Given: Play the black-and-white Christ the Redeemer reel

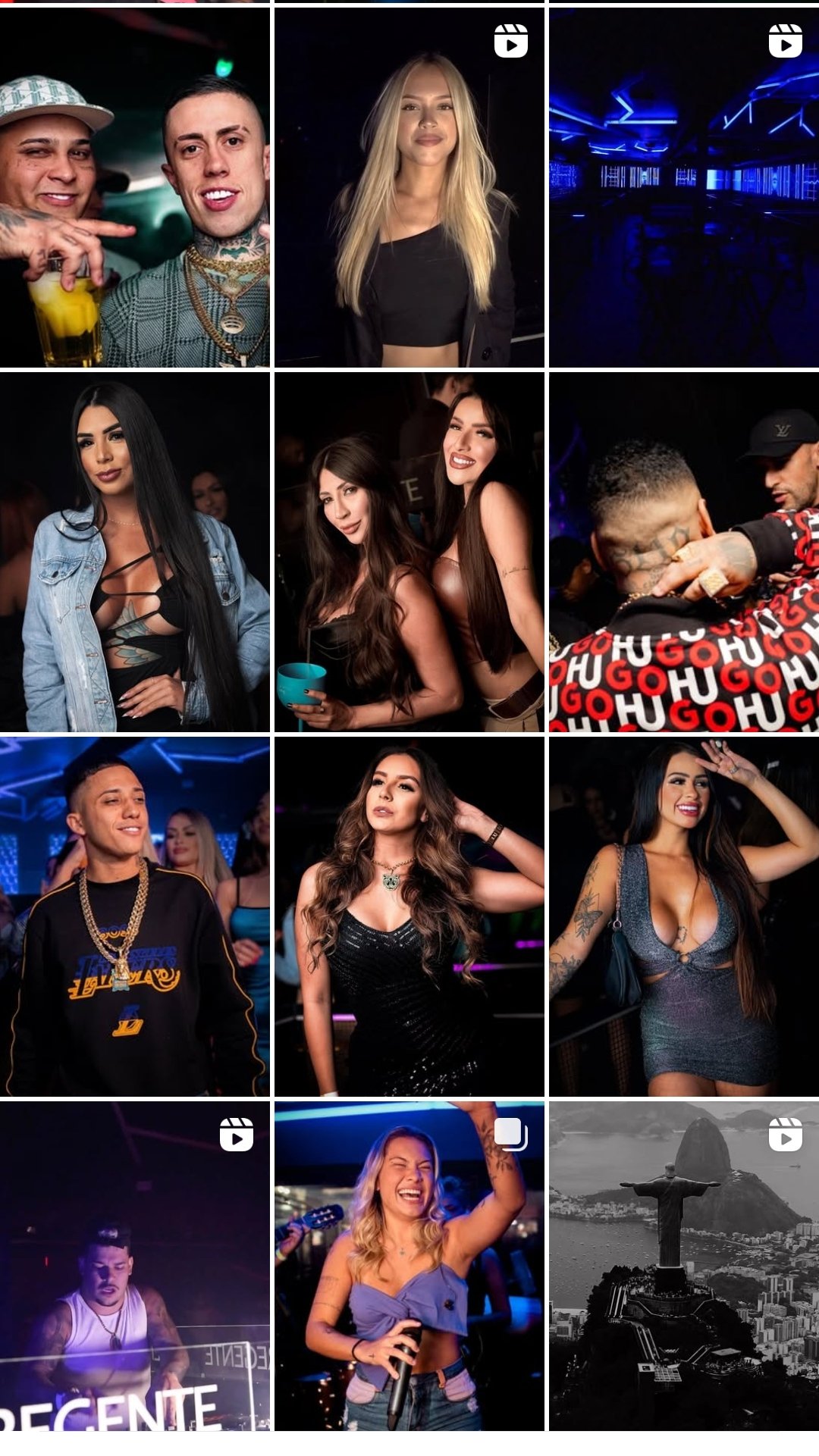Looking at the screenshot, I should [x=683, y=1266].
